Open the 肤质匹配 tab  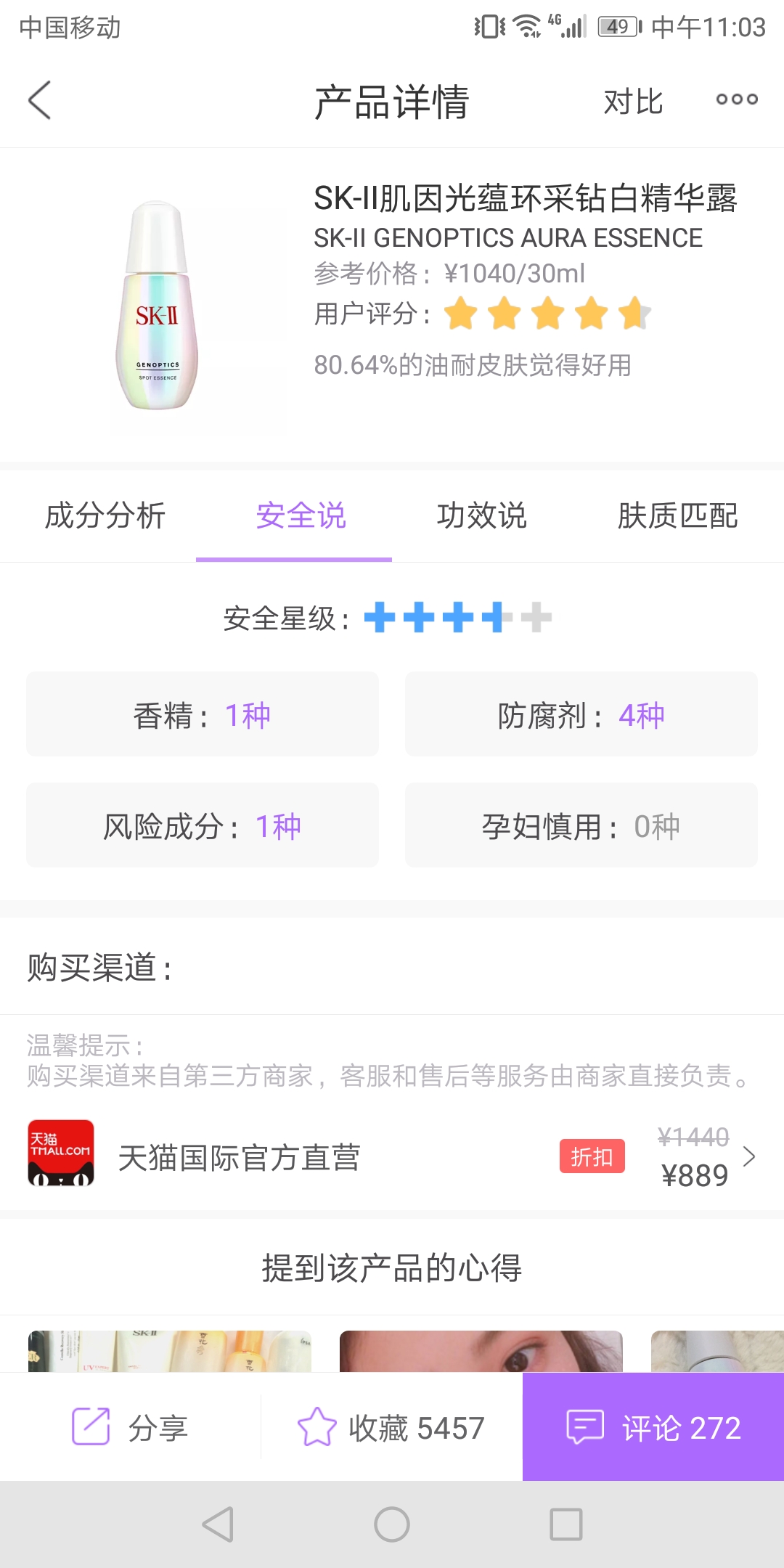pos(679,516)
